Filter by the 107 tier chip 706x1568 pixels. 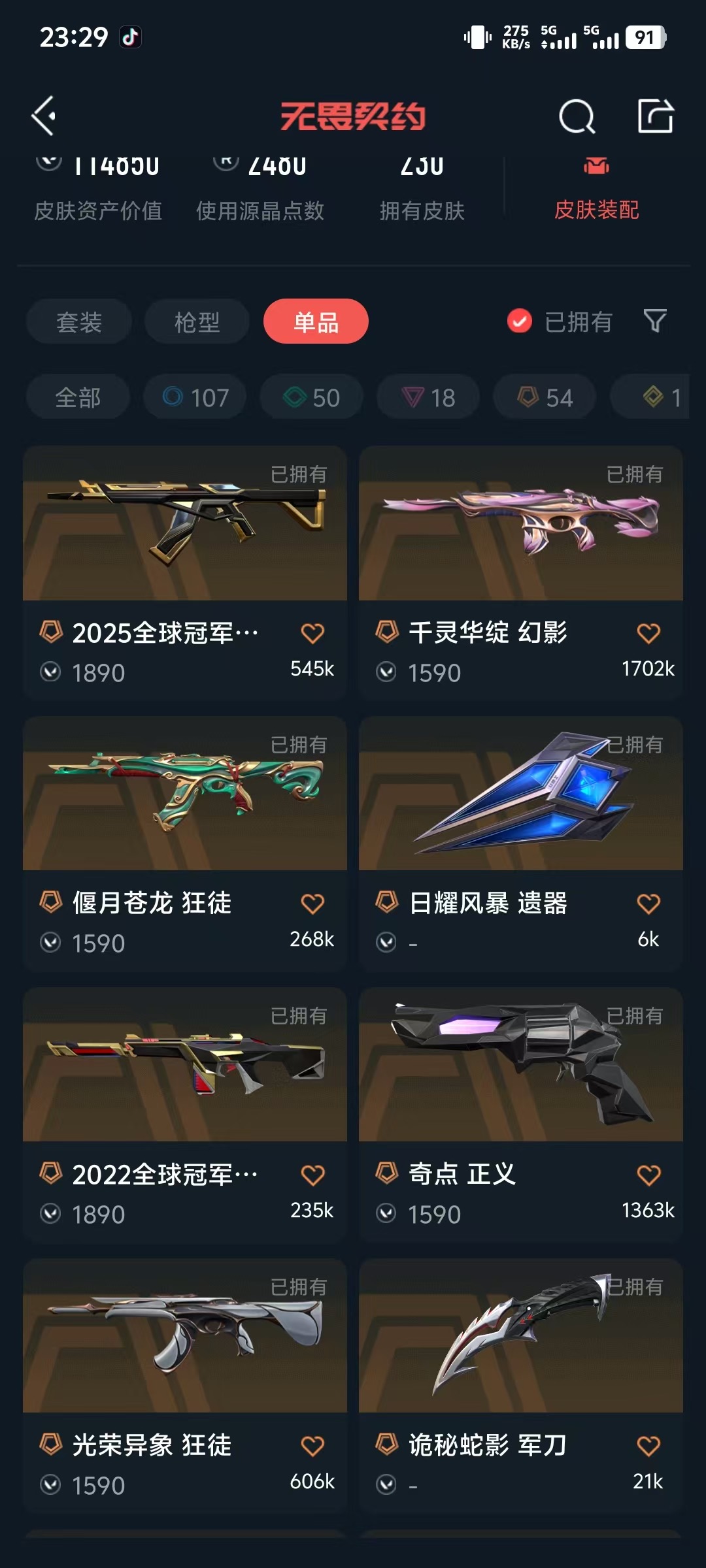pos(195,397)
